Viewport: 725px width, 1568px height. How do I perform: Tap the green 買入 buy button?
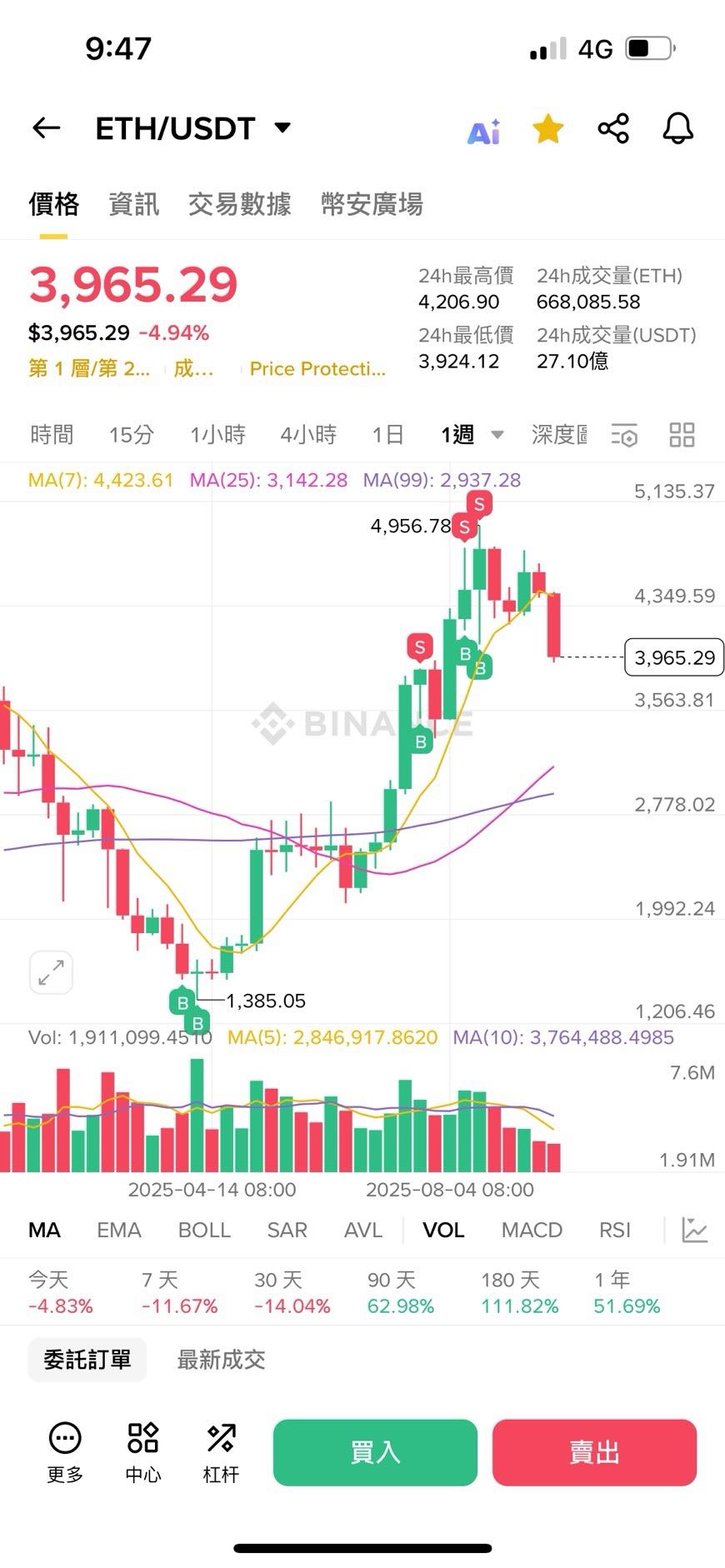(x=375, y=1452)
